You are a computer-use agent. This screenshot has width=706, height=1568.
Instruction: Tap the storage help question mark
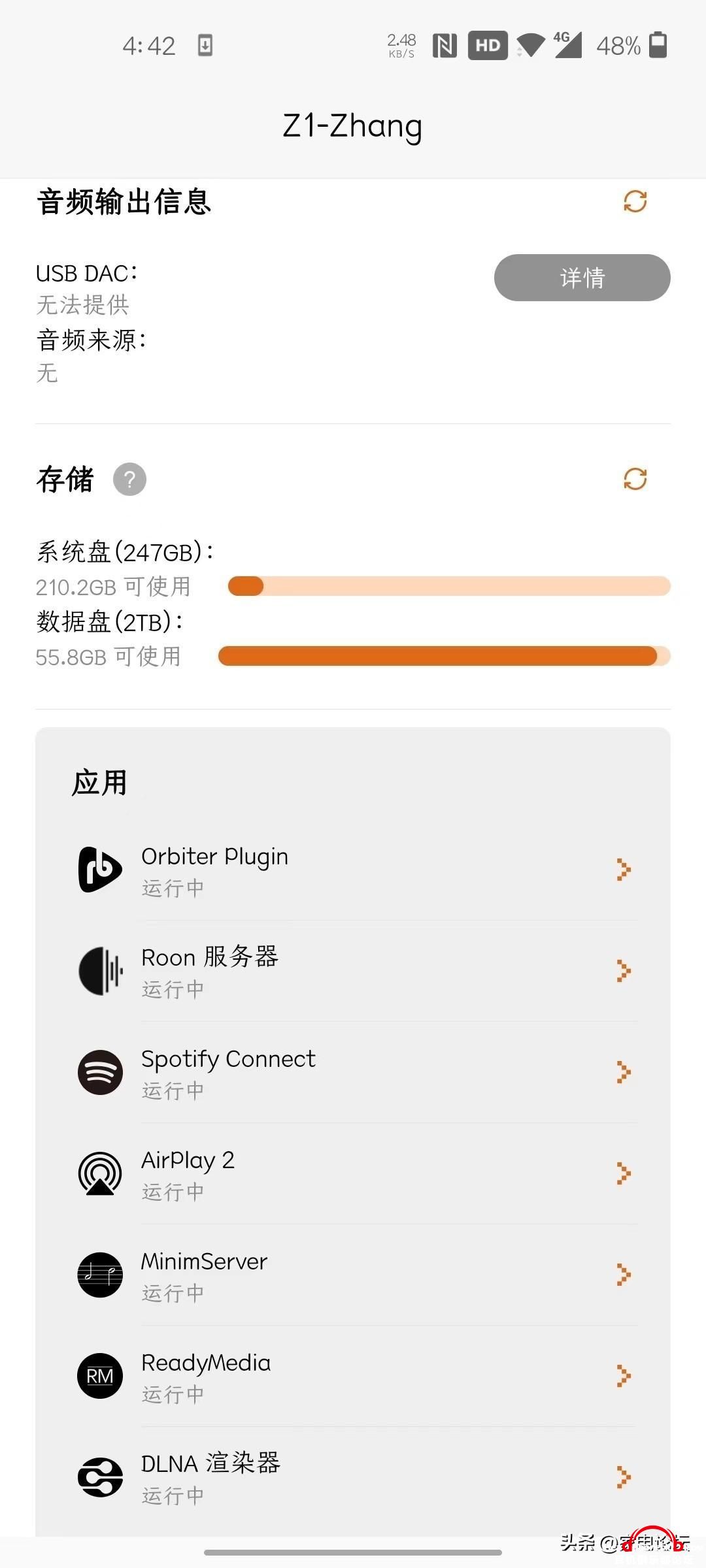tap(129, 480)
